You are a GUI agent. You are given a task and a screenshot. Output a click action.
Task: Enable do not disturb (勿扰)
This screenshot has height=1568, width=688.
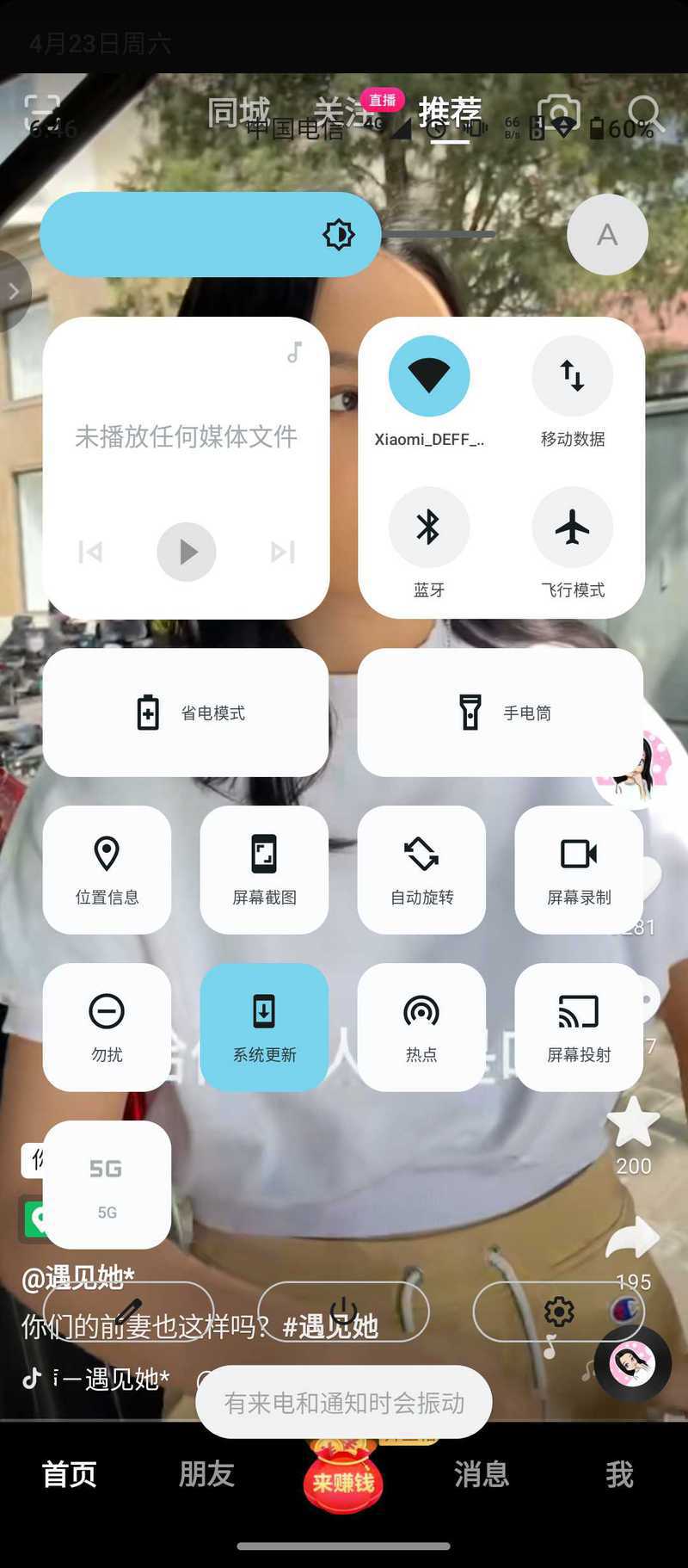(x=107, y=1028)
